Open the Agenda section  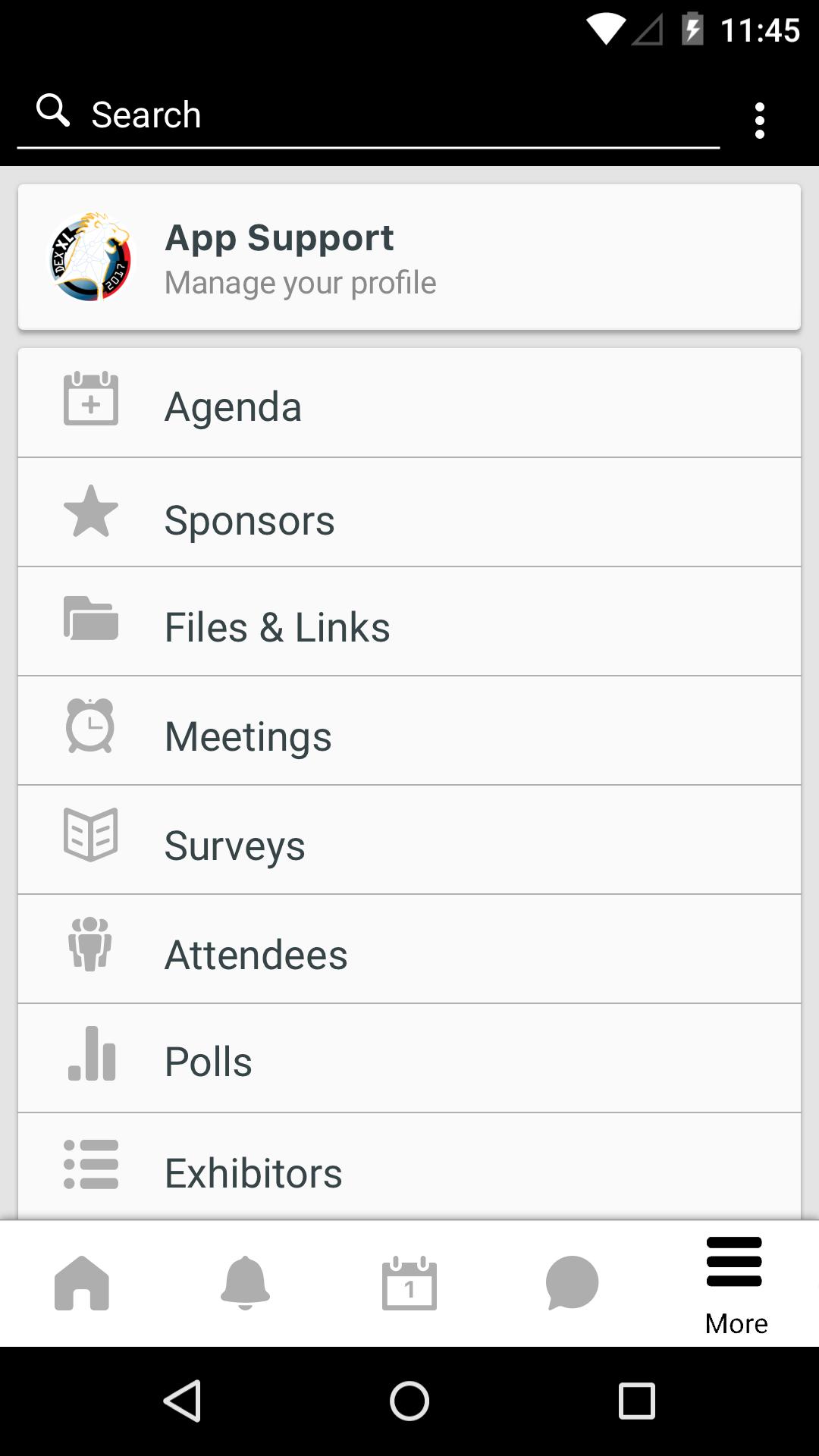pos(409,404)
